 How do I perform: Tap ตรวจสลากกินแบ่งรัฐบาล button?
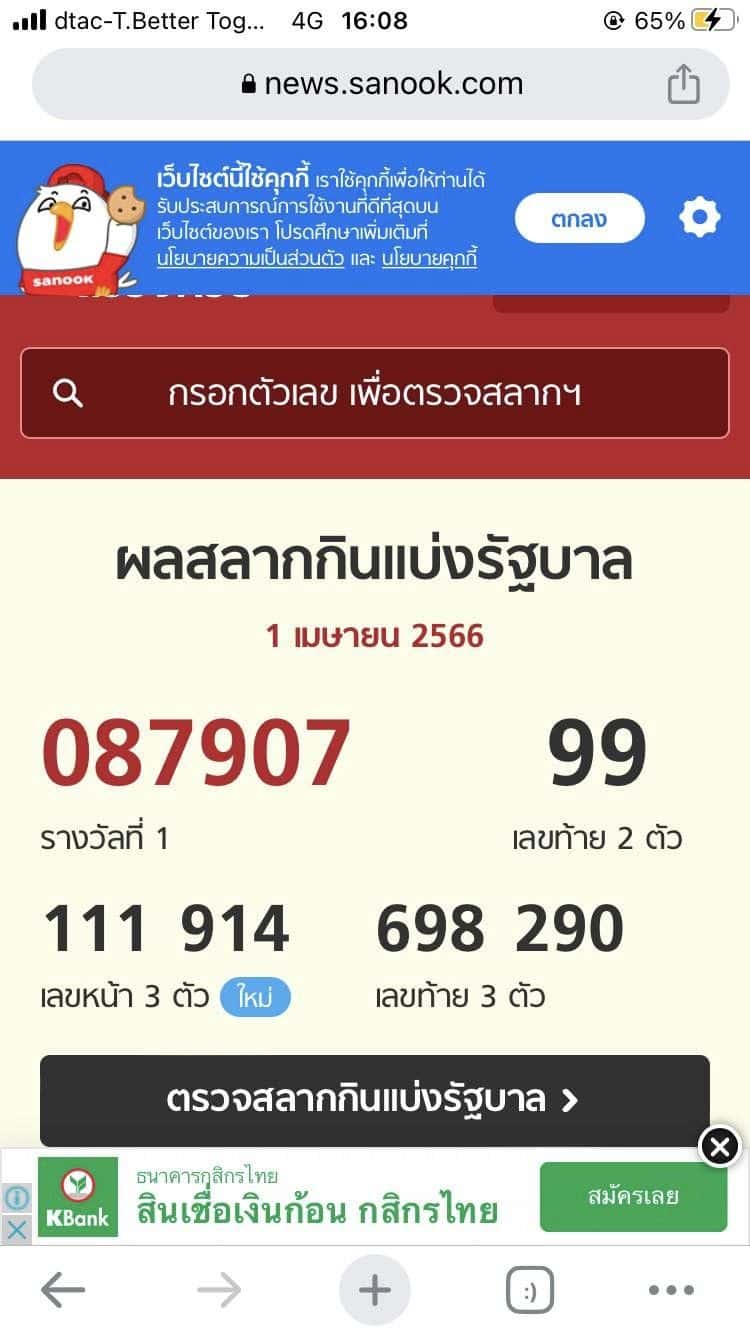click(375, 1100)
